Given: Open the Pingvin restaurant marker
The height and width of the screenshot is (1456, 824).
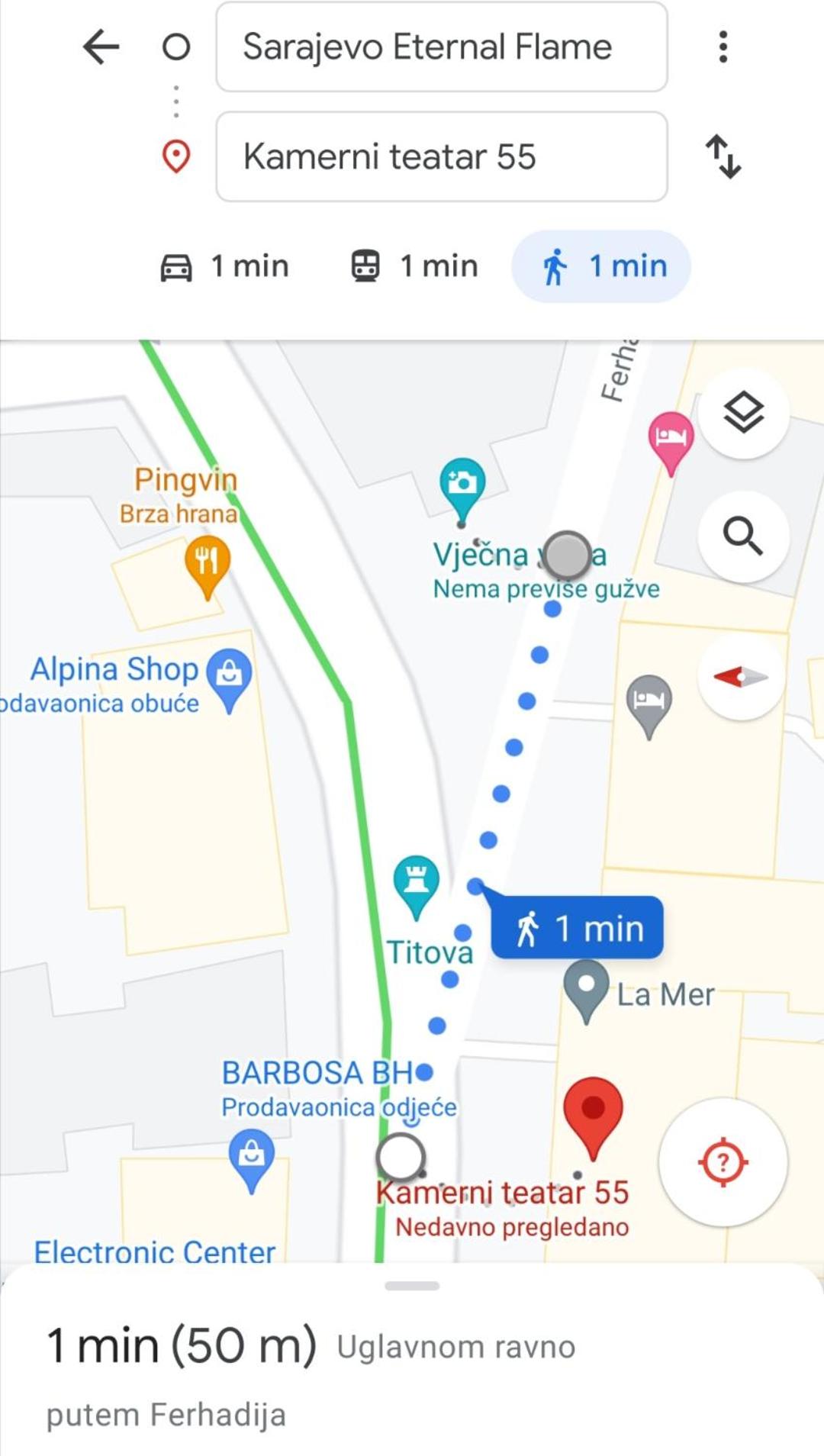Looking at the screenshot, I should pos(207,566).
